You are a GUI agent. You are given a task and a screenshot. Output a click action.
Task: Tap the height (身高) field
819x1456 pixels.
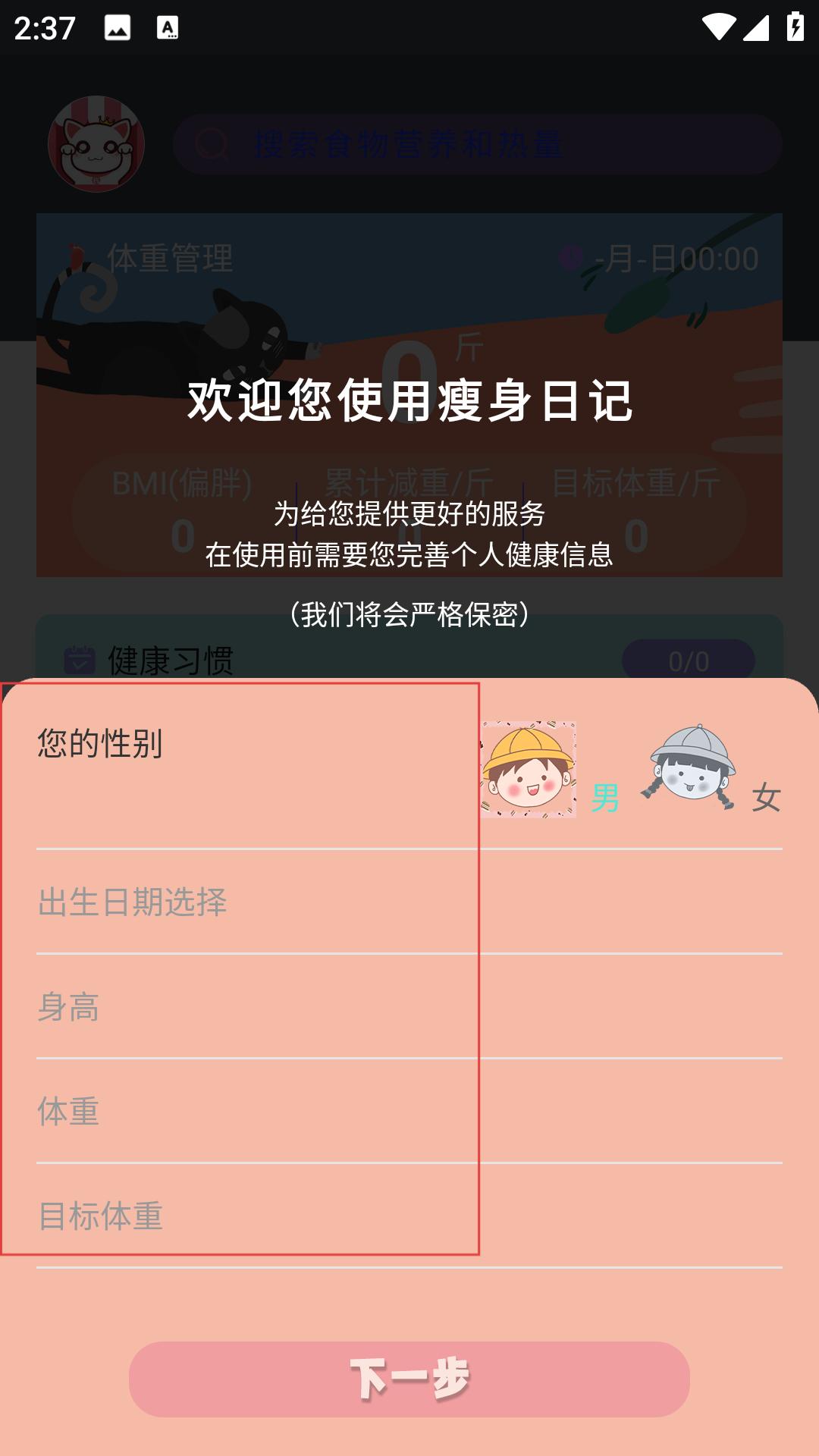409,1007
